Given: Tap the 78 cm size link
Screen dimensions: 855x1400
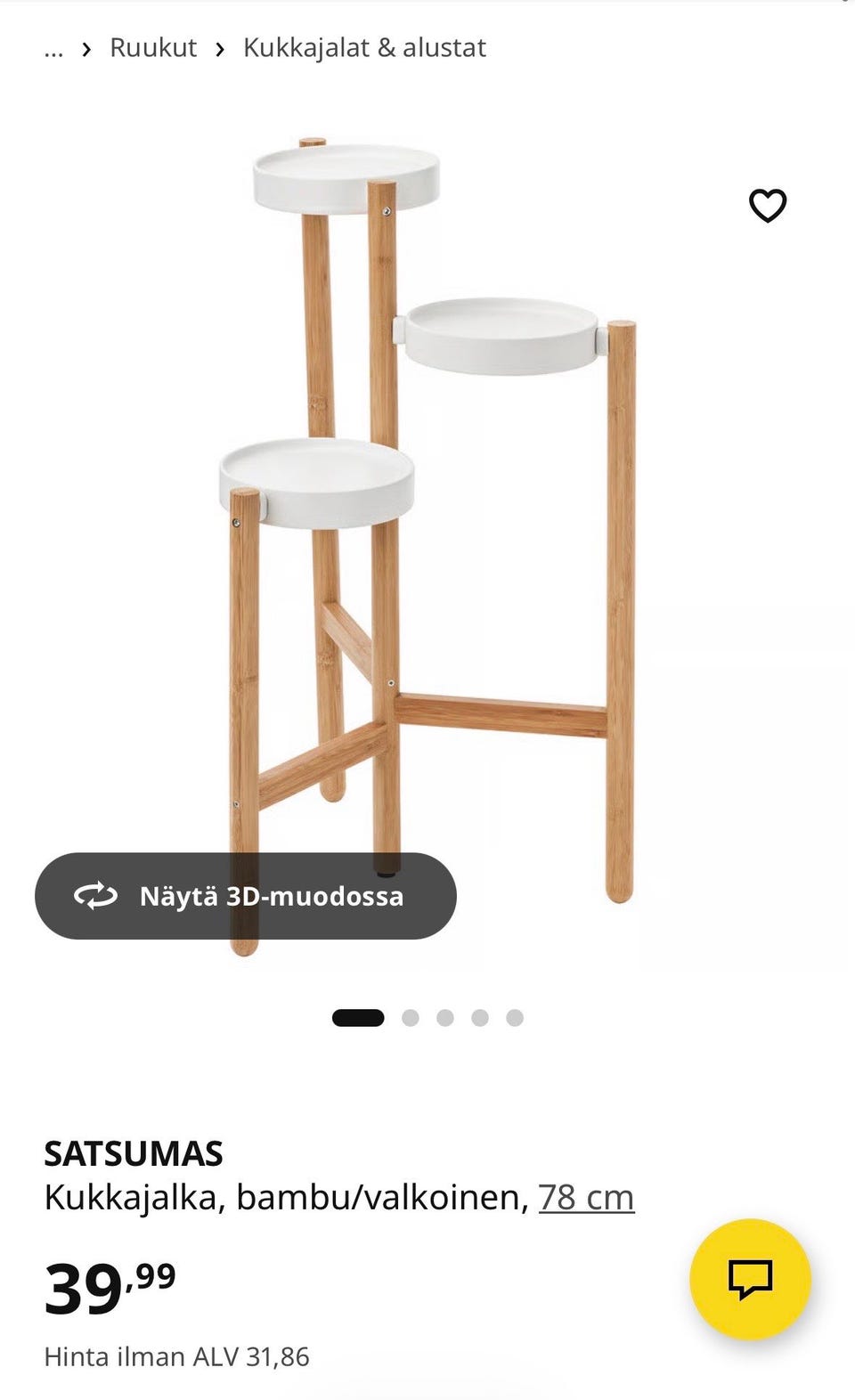Looking at the screenshot, I should (x=586, y=1197).
